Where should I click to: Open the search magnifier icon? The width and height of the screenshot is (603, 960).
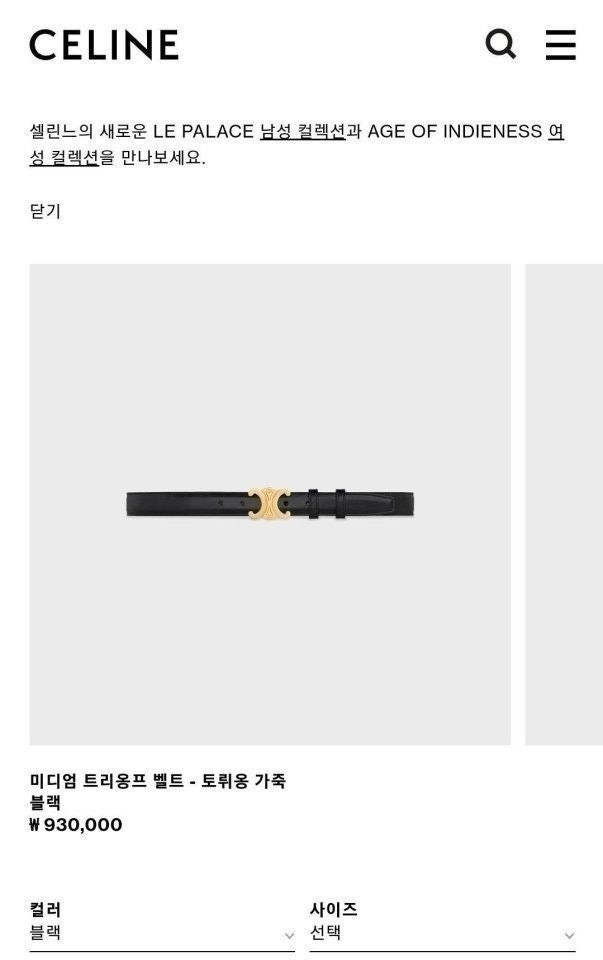[500, 44]
